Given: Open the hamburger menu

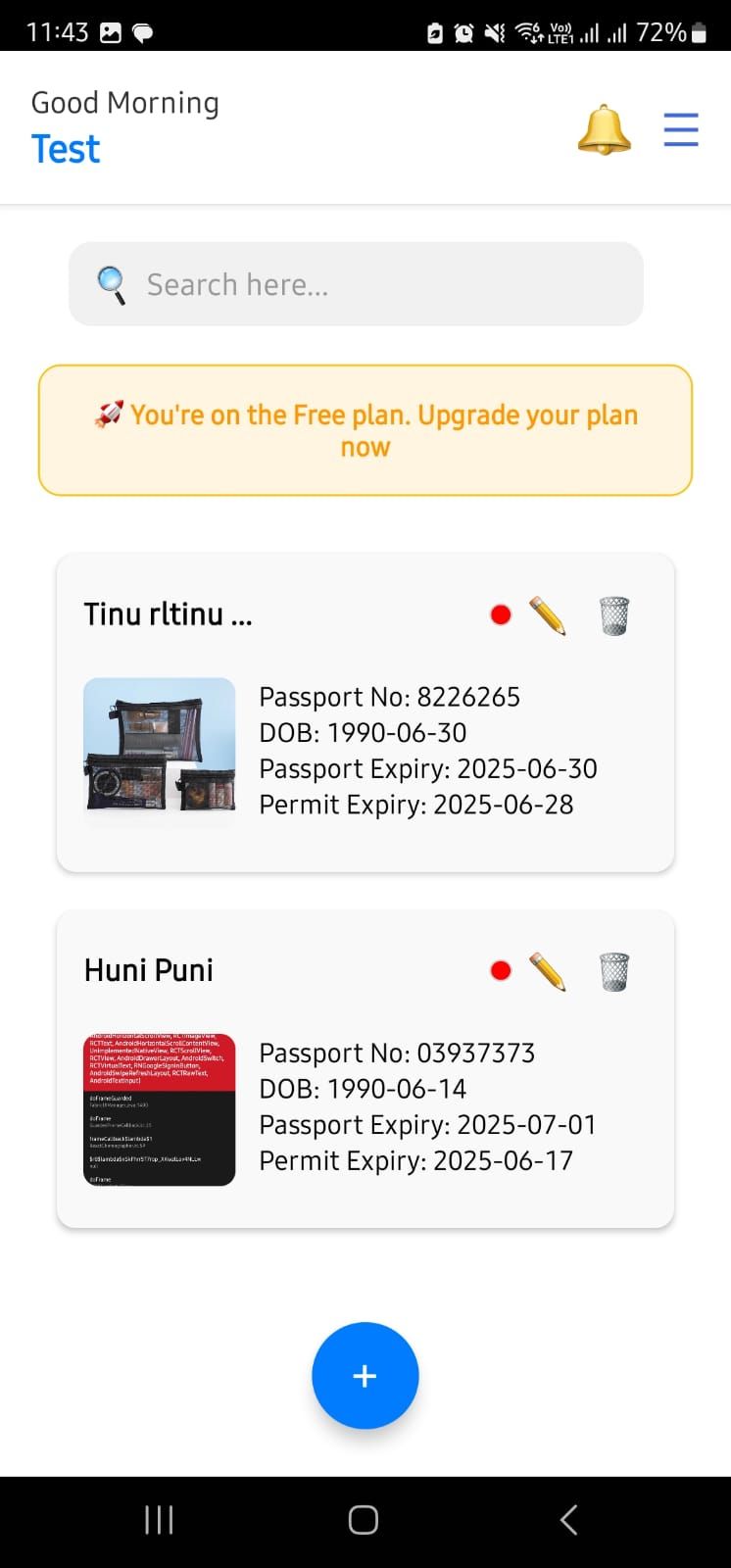Looking at the screenshot, I should 681,129.
